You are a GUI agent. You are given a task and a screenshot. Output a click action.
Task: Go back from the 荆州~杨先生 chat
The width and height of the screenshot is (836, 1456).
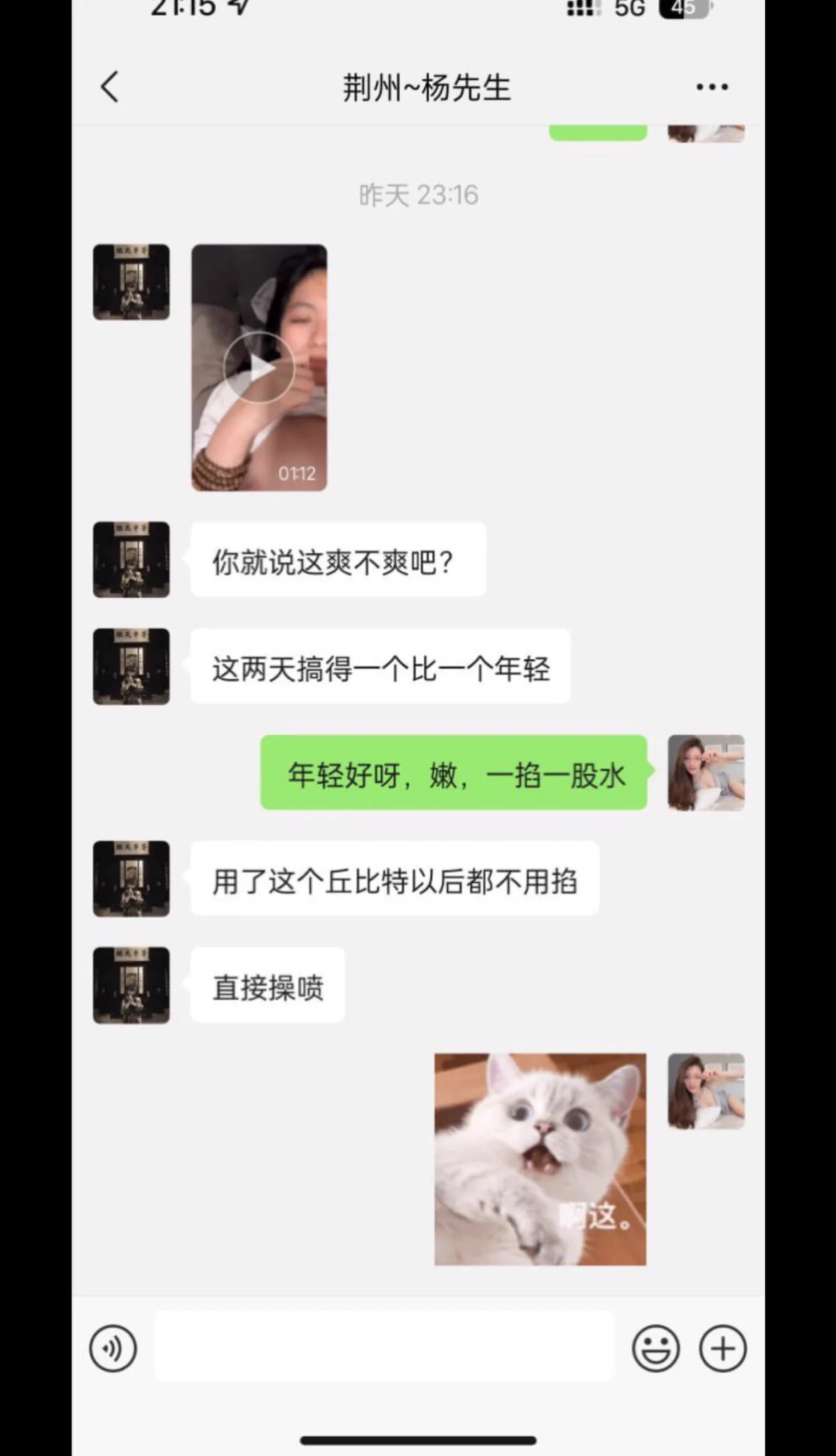click(109, 87)
